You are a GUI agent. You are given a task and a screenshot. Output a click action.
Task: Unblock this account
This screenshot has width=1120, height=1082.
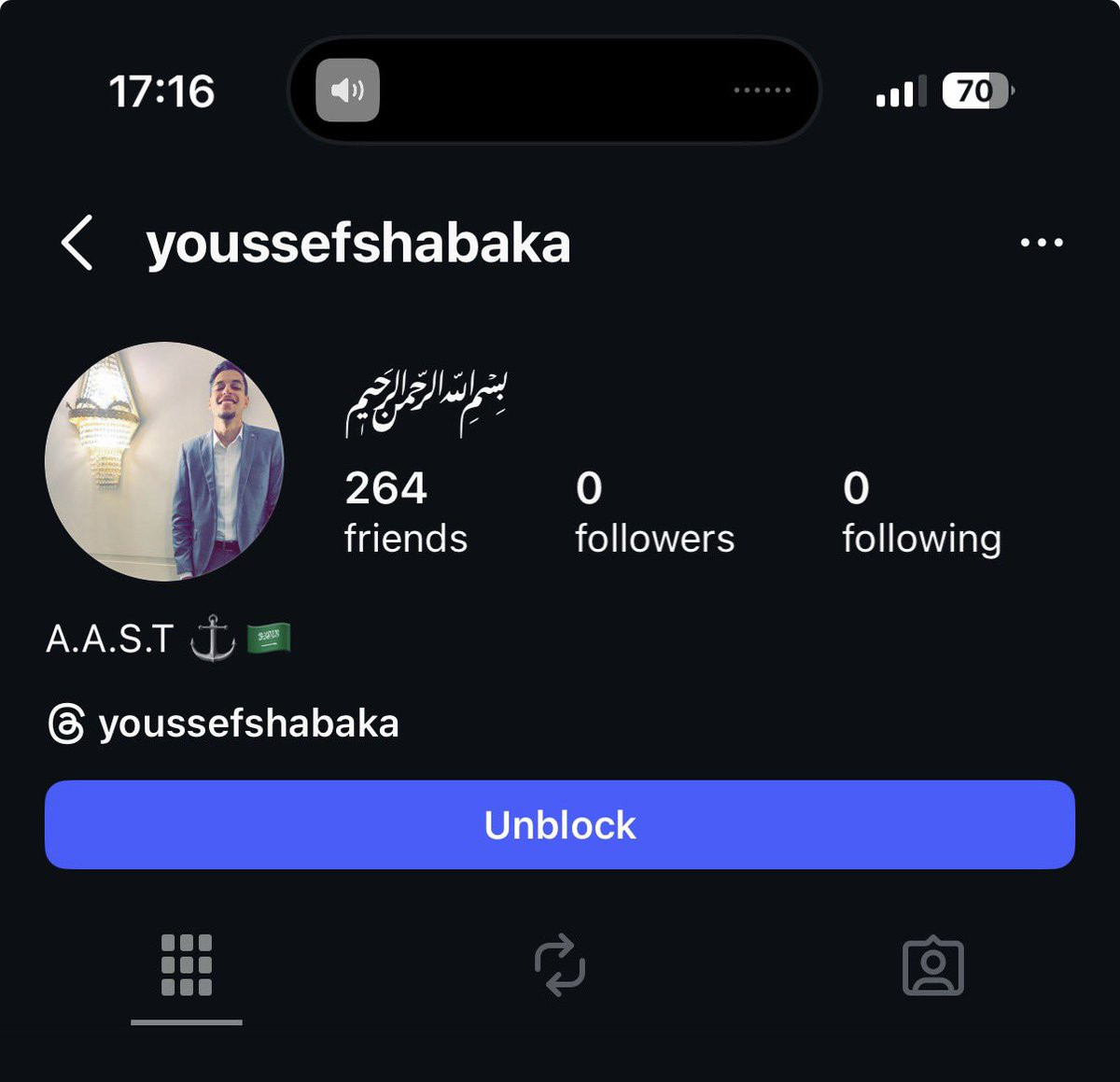pos(560,825)
